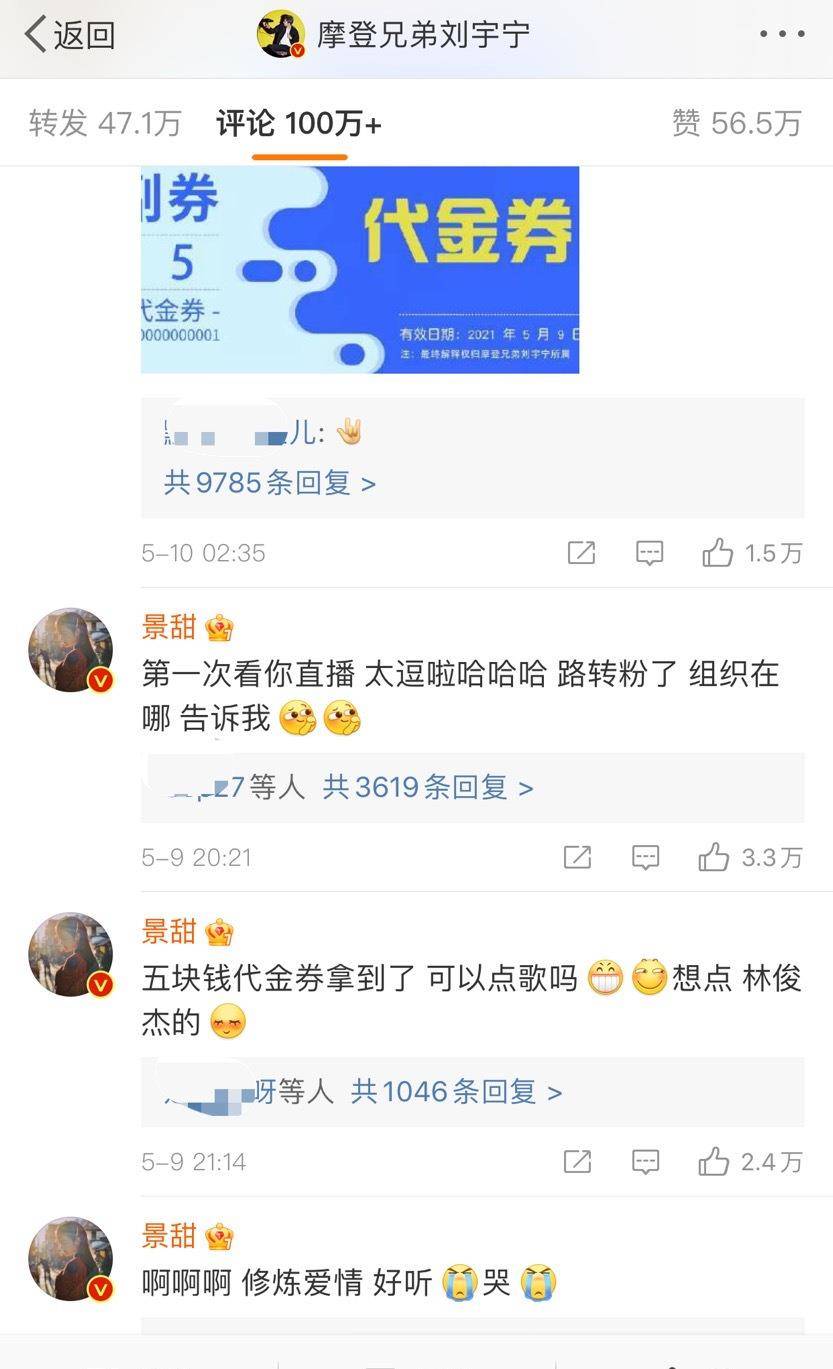The image size is (833, 1369).
Task: Open the 代金券 coupon image
Action: pyautogui.click(x=360, y=270)
